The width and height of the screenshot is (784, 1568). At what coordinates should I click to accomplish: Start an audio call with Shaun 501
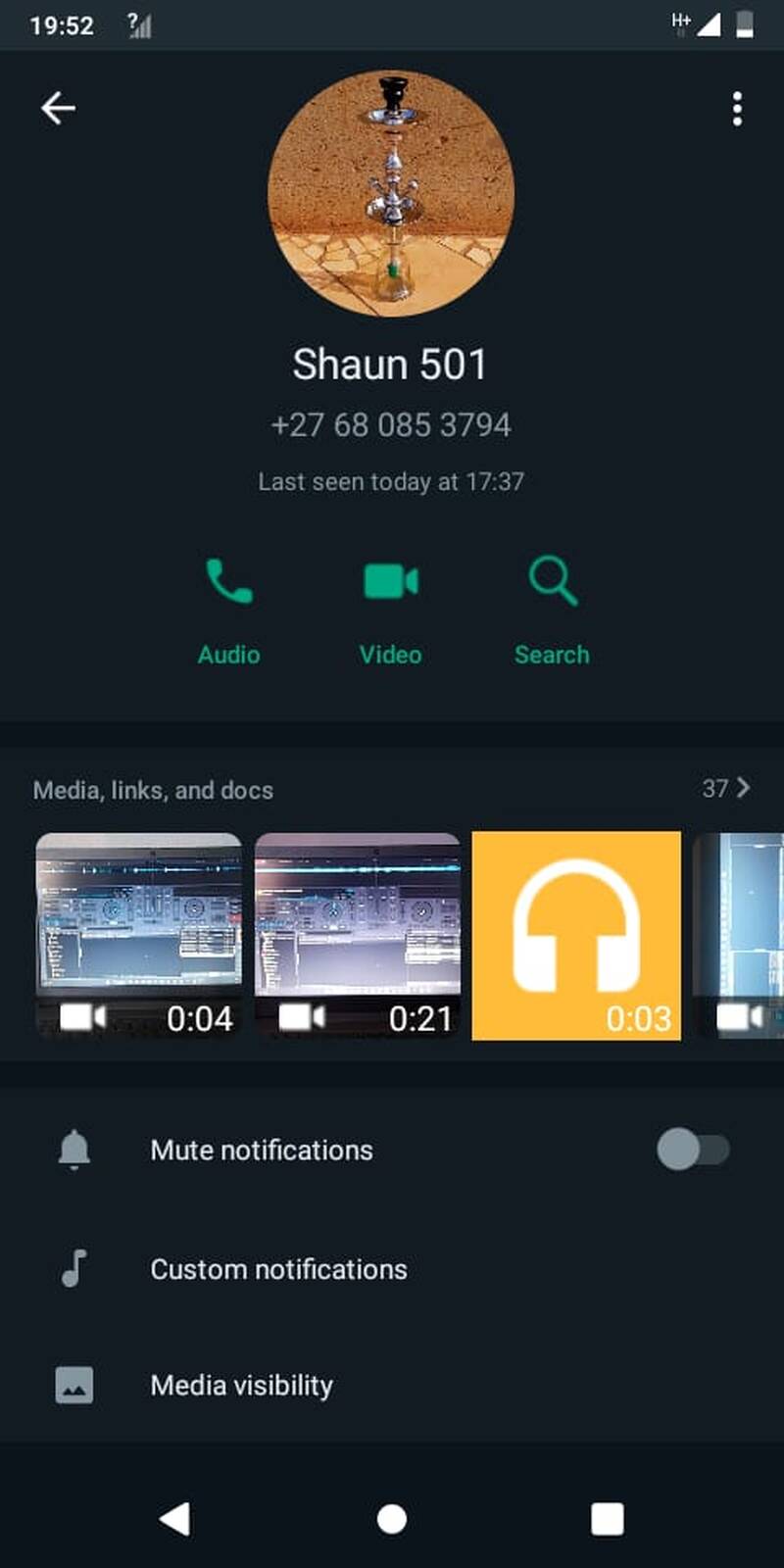point(229,608)
